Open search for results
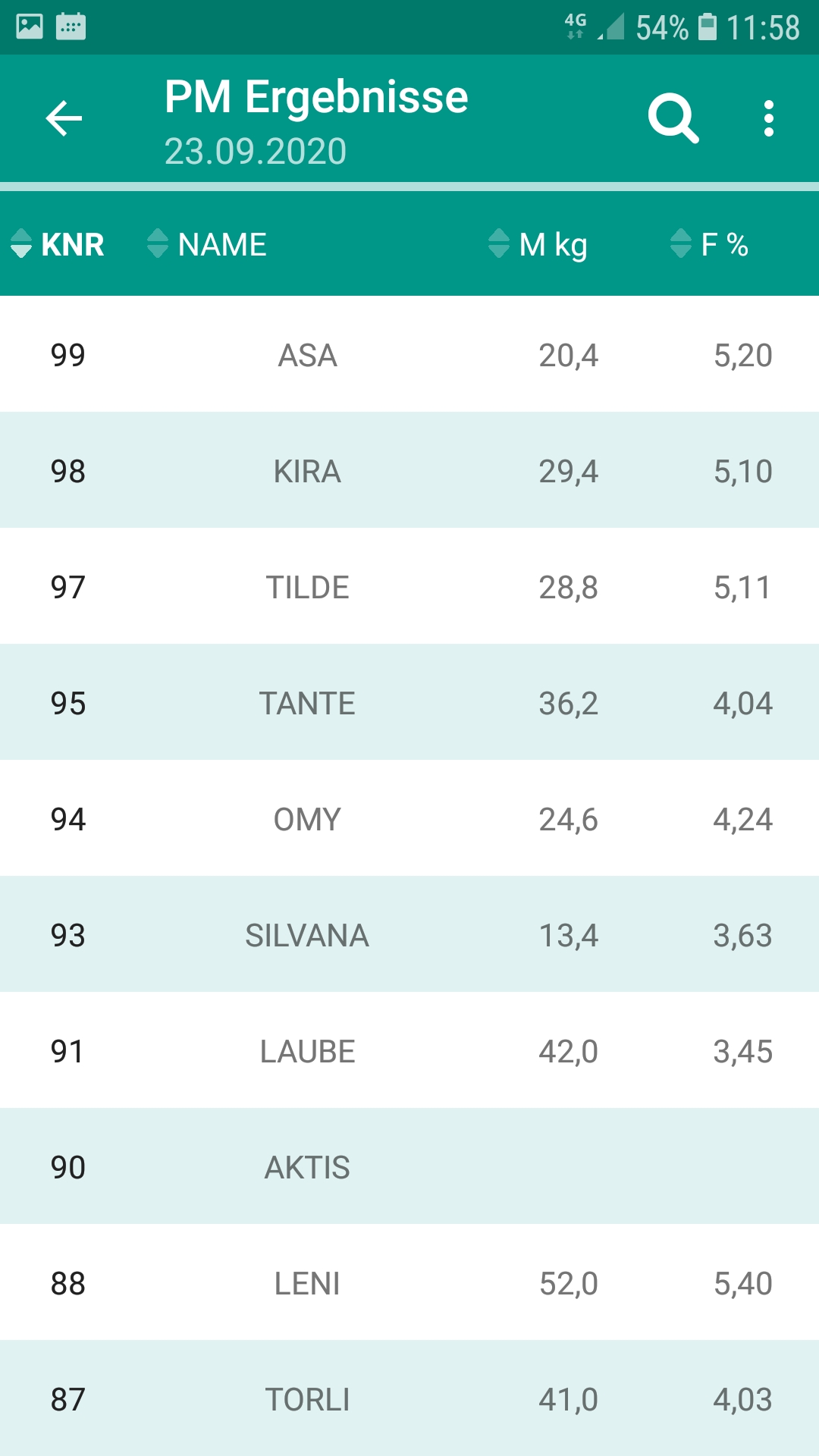This screenshot has height=1456, width=819. click(672, 119)
